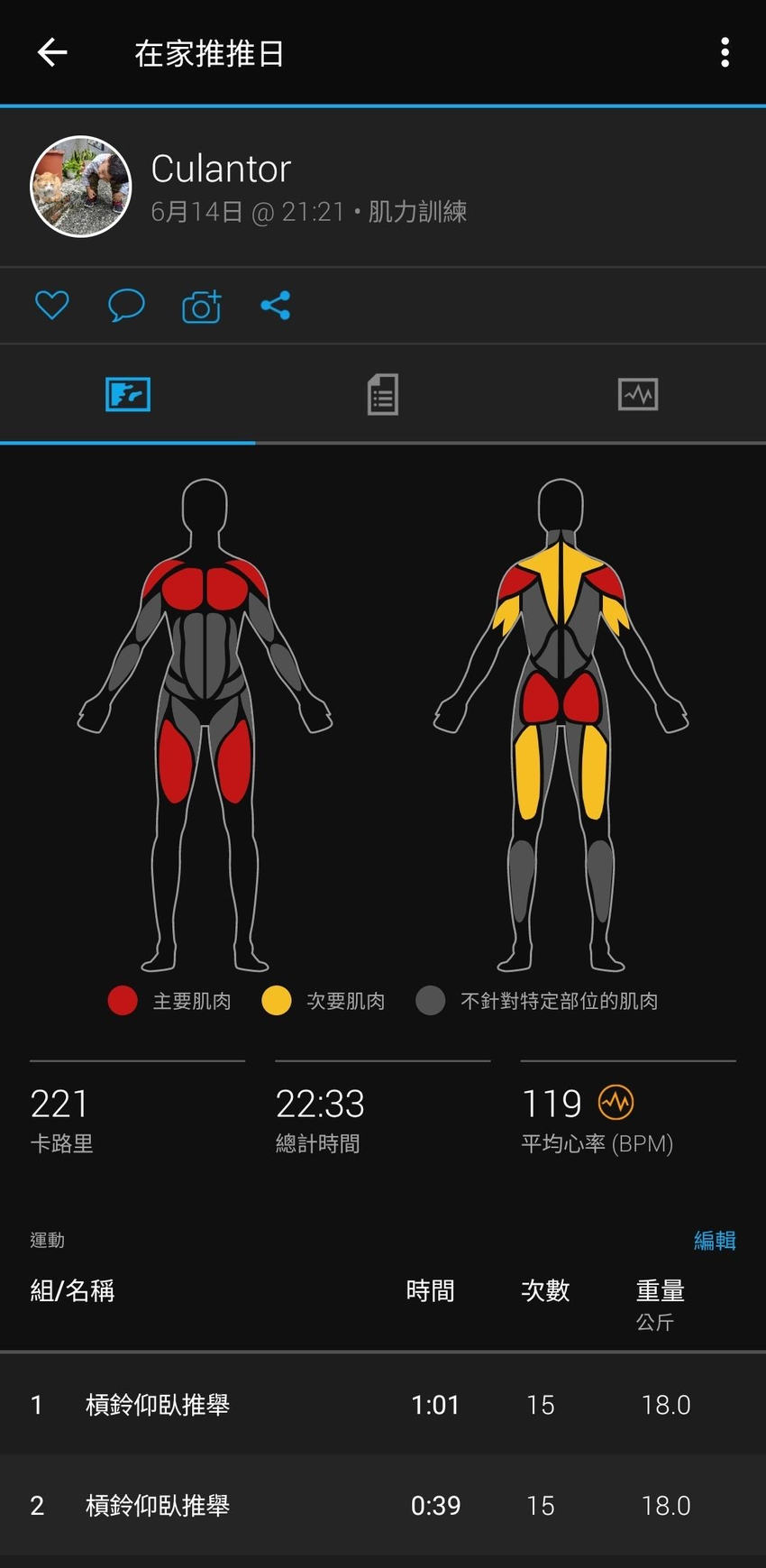
Task: Open set 1 槓鈴仰臥推舉 row
Action: (382, 1405)
